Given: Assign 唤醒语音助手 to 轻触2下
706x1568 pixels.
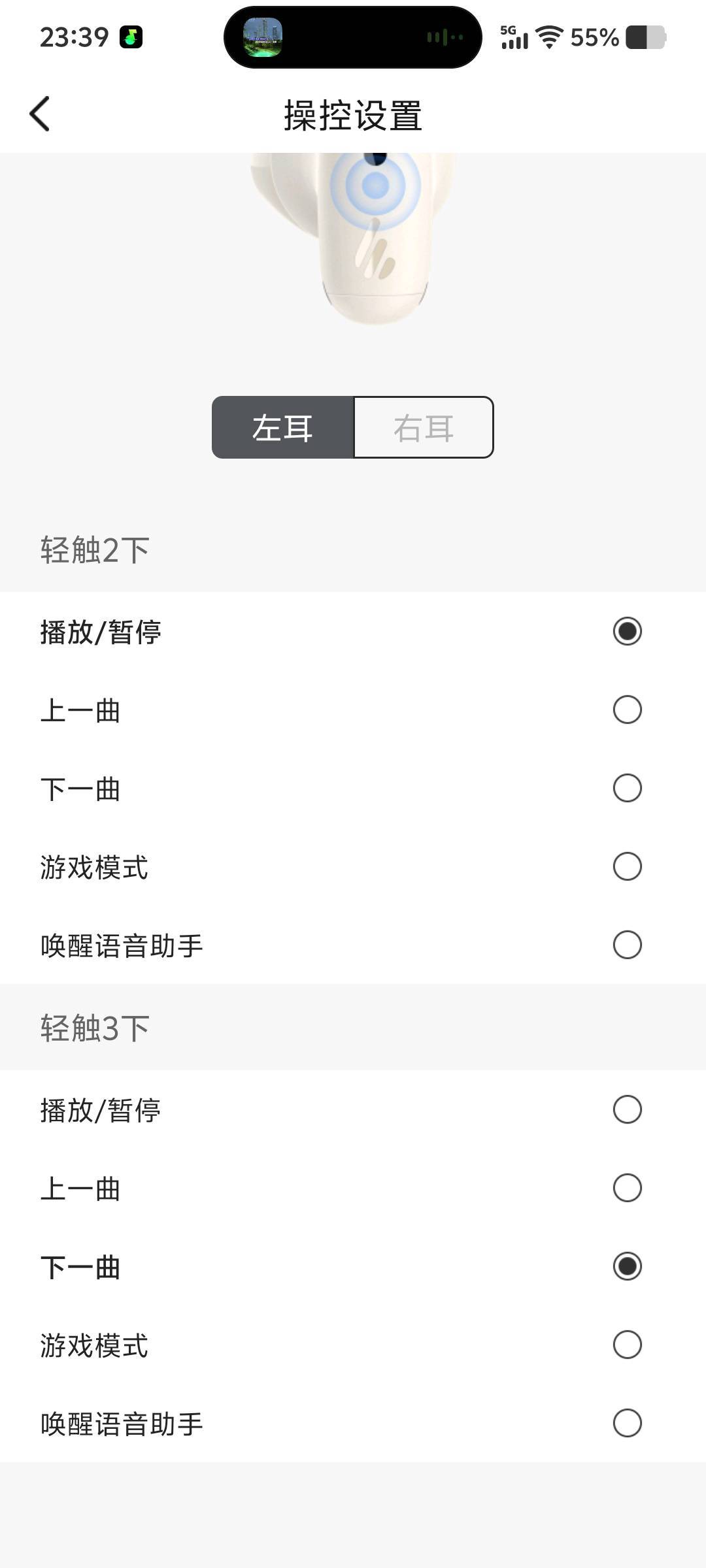Looking at the screenshot, I should point(353,945).
